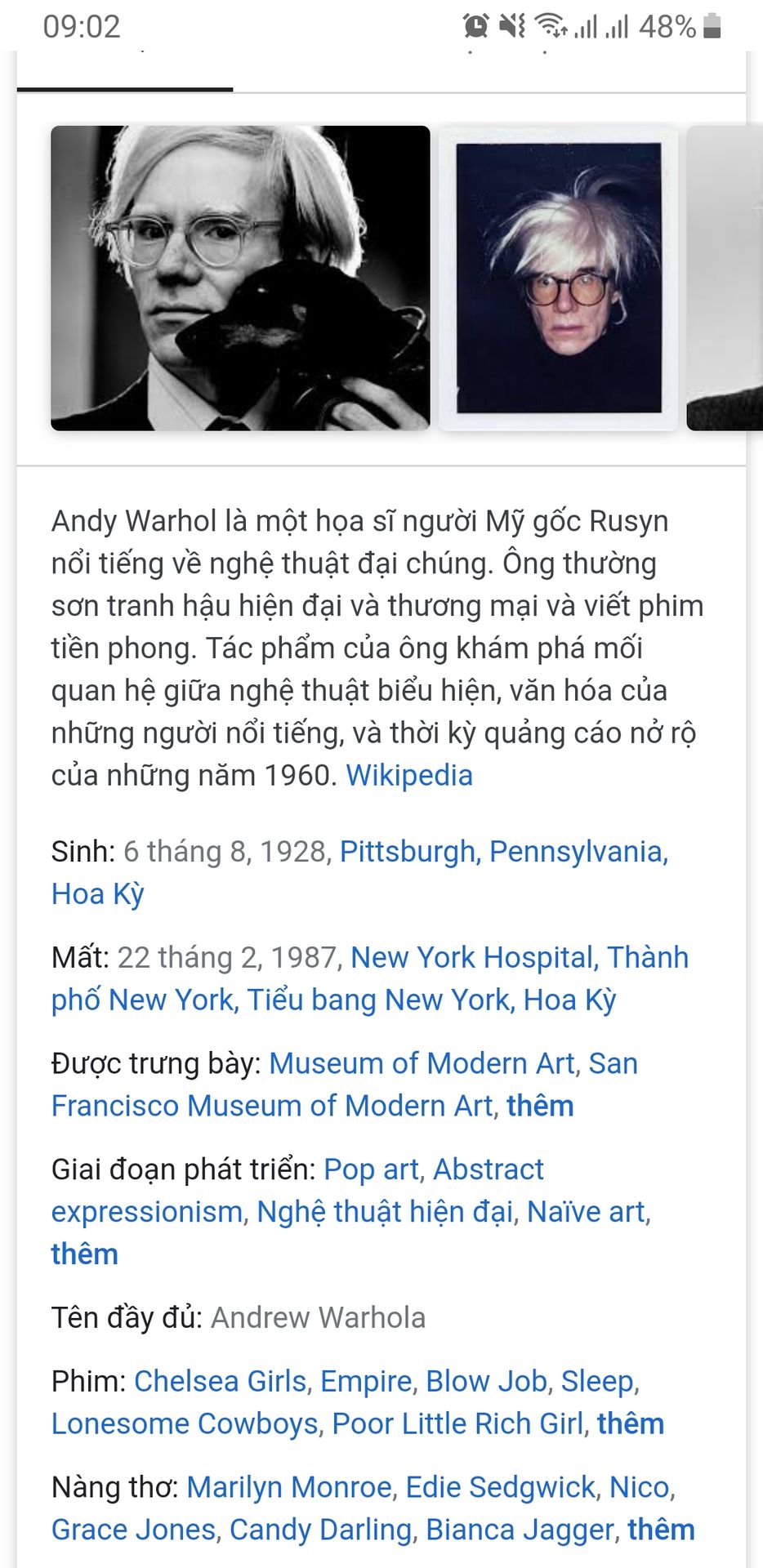Viewport: 763px width, 1568px height.
Task: Open the Marilyn Monroe link
Action: 289,1487
